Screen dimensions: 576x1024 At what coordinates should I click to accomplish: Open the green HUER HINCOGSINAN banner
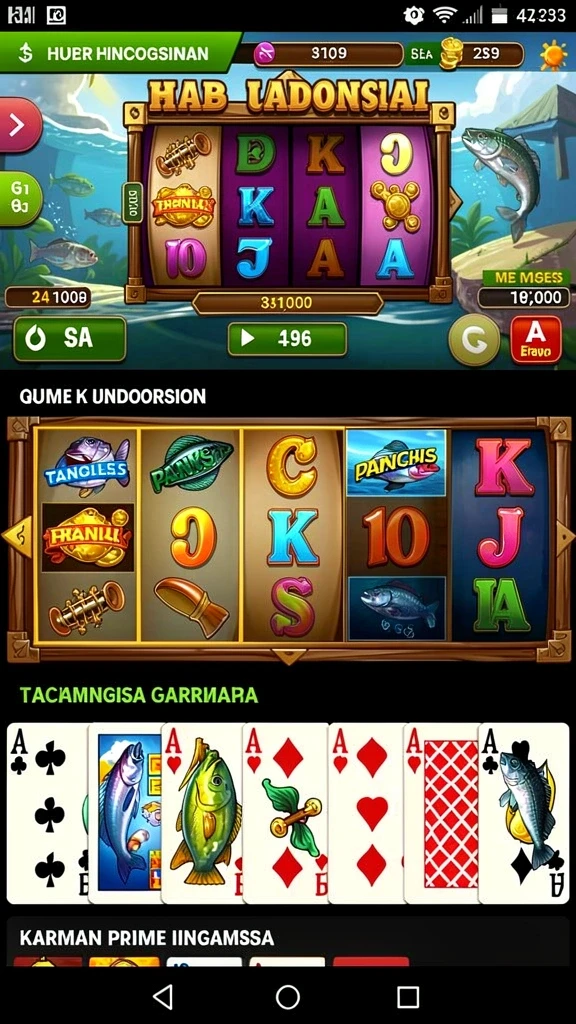point(118,53)
